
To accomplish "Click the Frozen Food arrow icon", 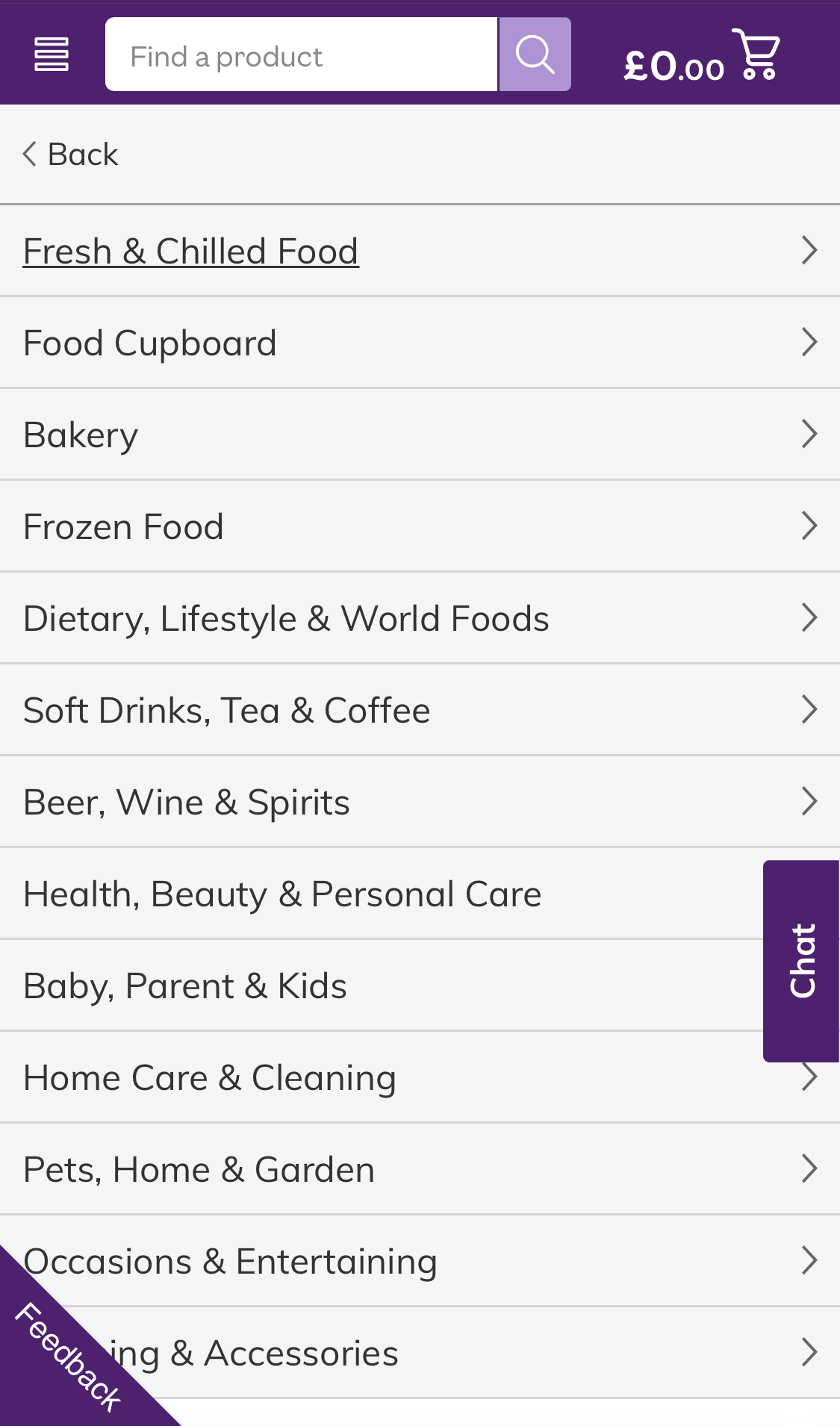I will coord(810,526).
